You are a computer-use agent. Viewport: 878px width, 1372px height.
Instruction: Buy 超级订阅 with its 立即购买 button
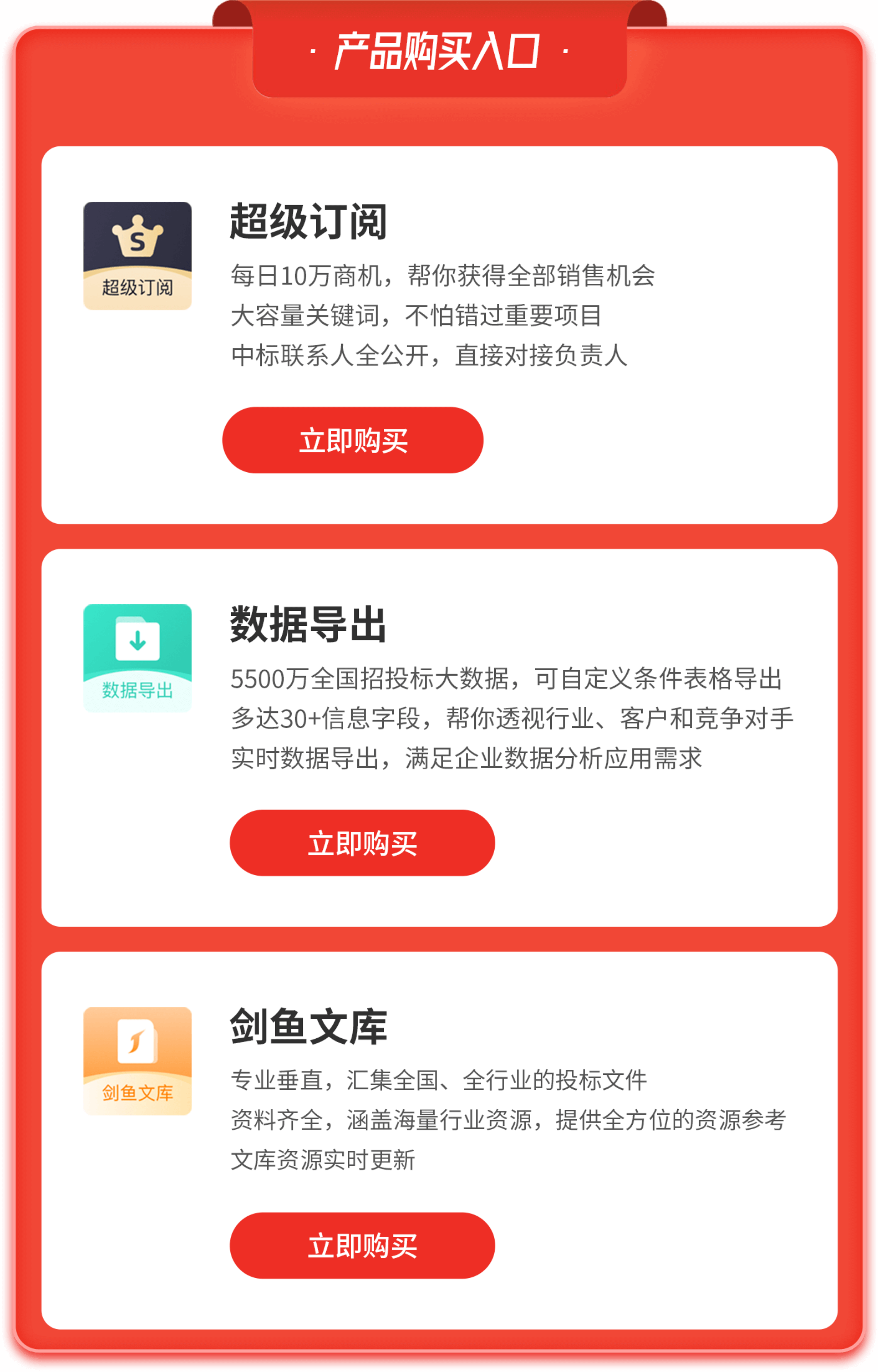pos(352,440)
